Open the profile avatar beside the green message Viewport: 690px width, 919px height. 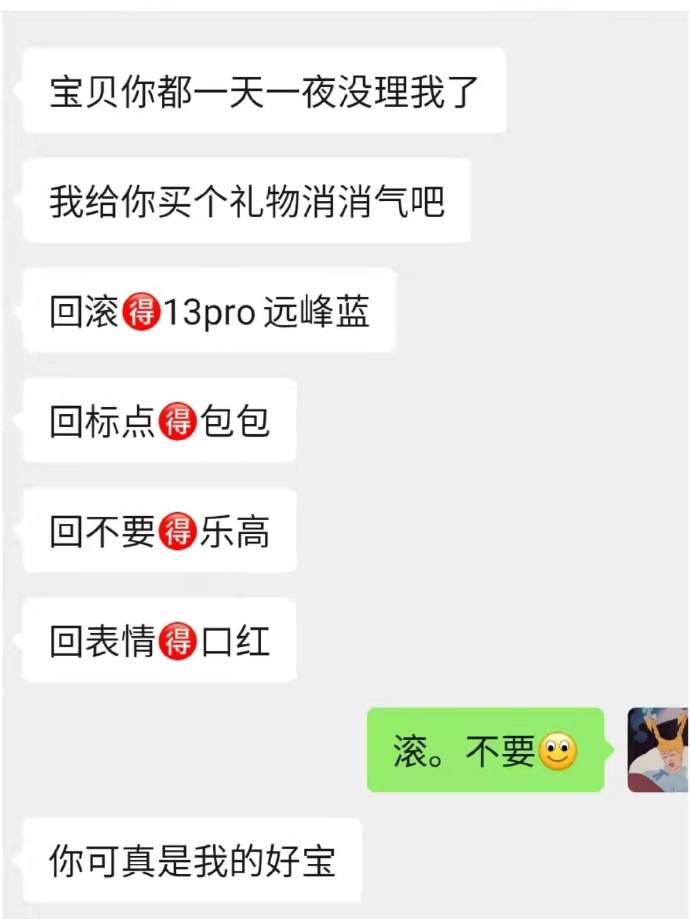coord(657,750)
